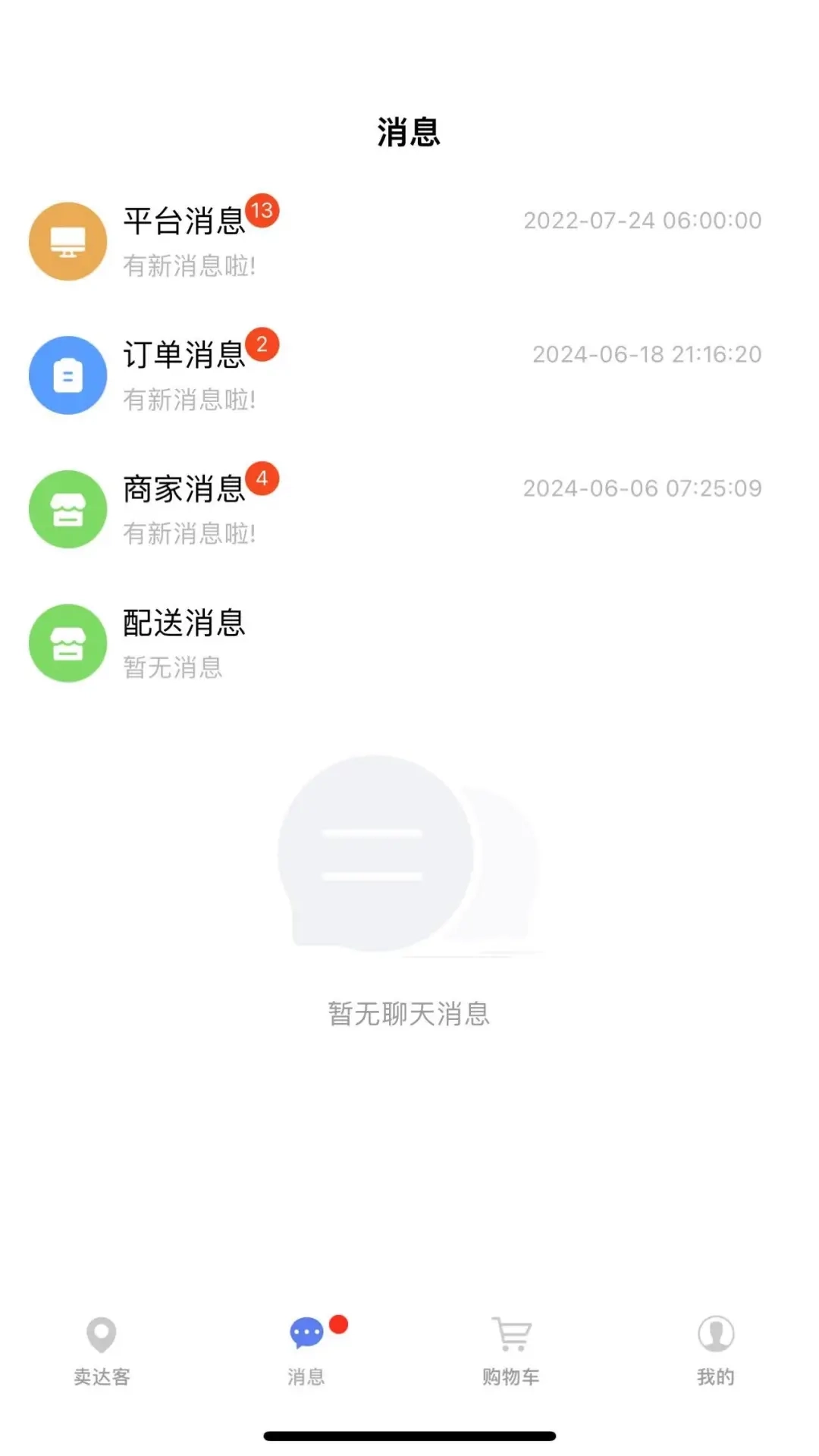
Task: Tap the blue 订单消息 document icon
Action: (67, 375)
